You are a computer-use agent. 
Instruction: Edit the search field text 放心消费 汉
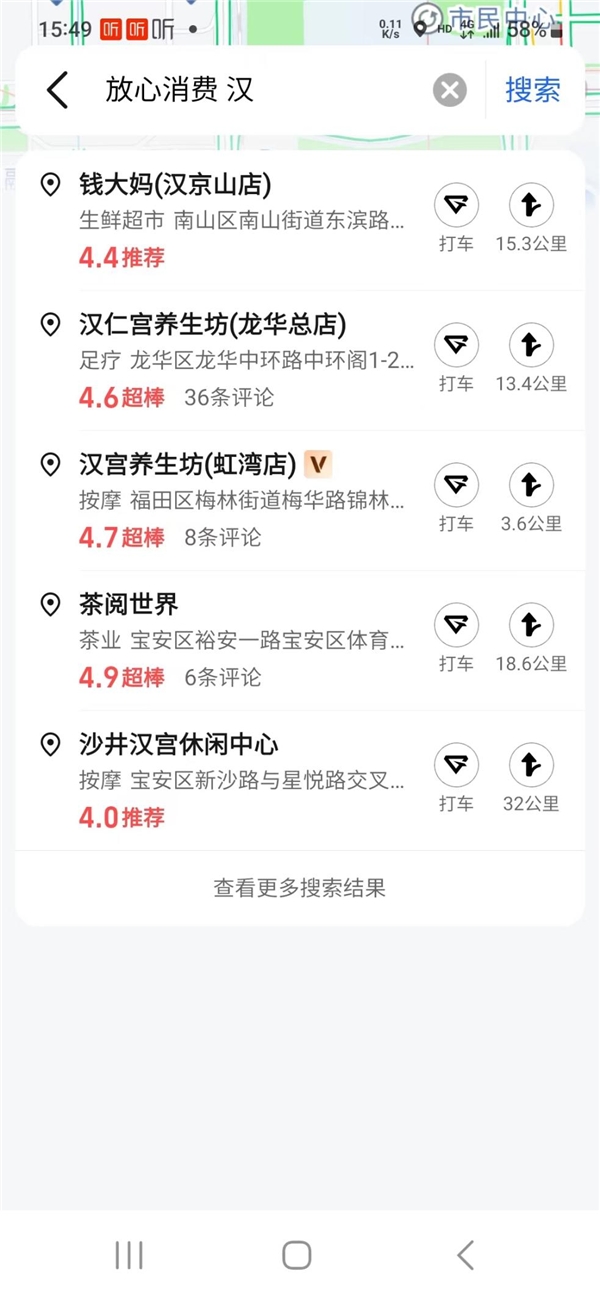click(x=262, y=90)
